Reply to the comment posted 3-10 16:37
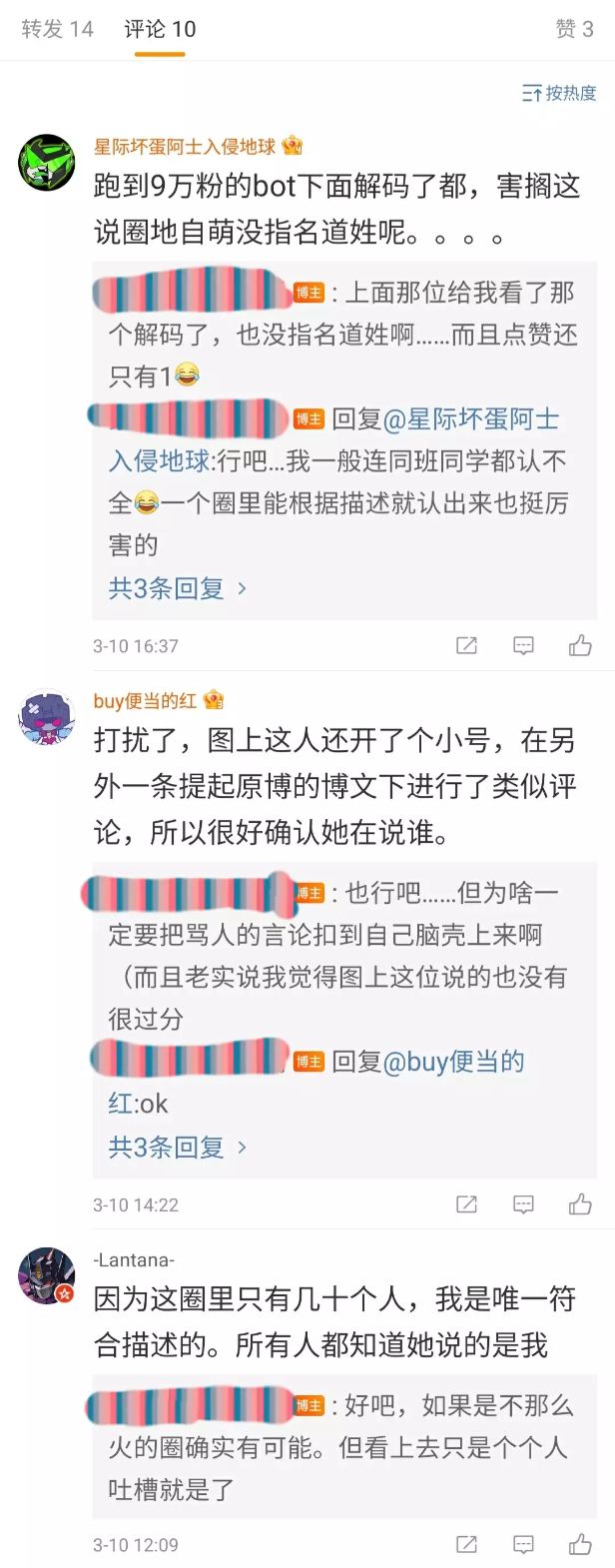This screenshot has height=1568, width=615. (x=523, y=646)
